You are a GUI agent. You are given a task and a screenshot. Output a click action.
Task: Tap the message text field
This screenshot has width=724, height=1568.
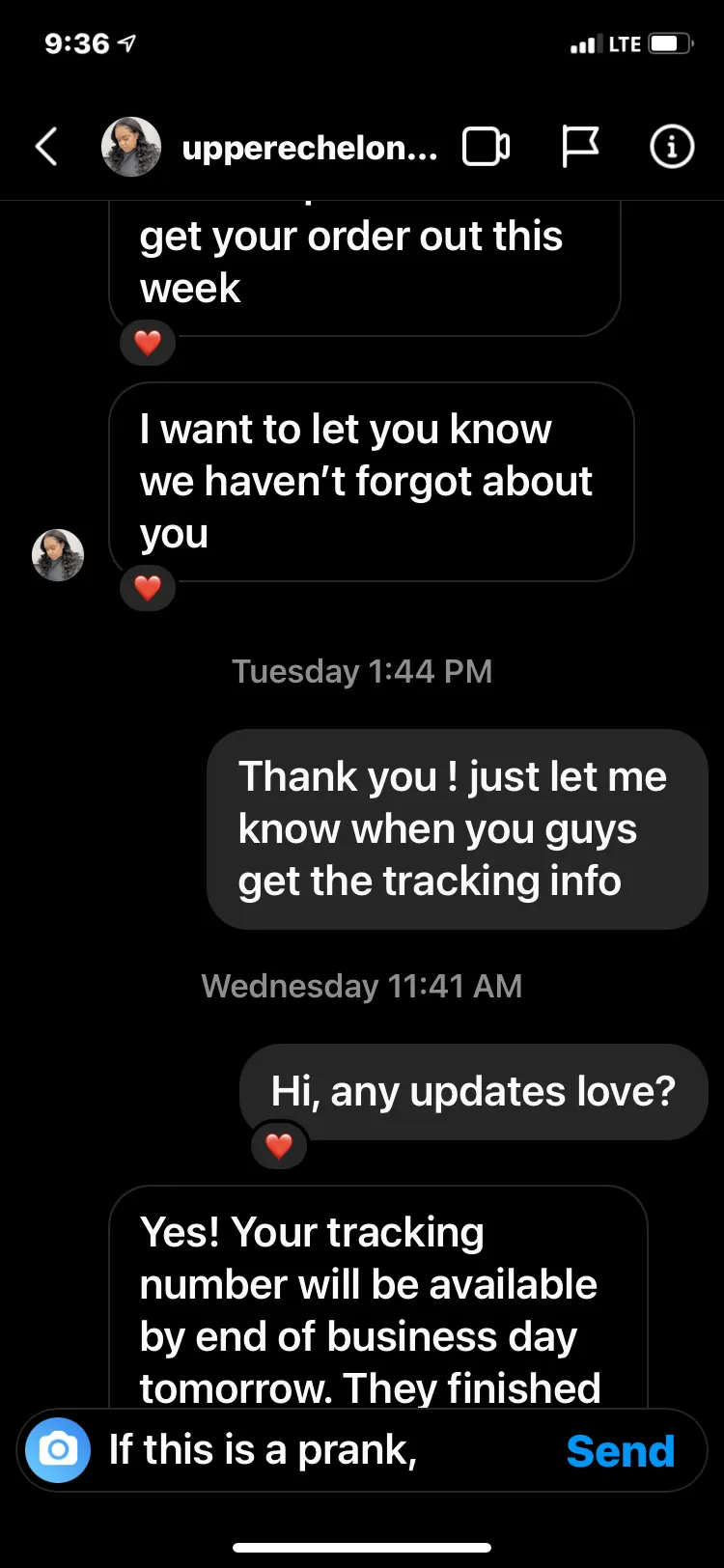(328, 1450)
